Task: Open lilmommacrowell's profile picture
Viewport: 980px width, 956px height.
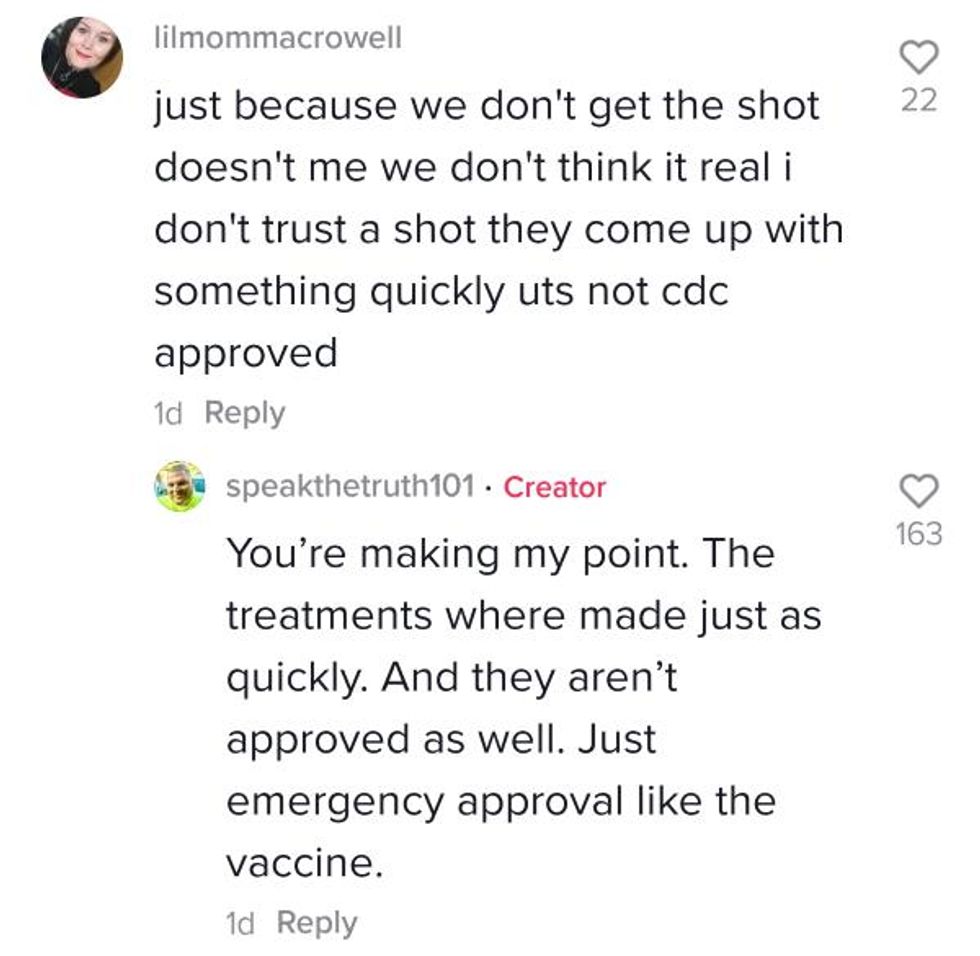Action: 81,57
